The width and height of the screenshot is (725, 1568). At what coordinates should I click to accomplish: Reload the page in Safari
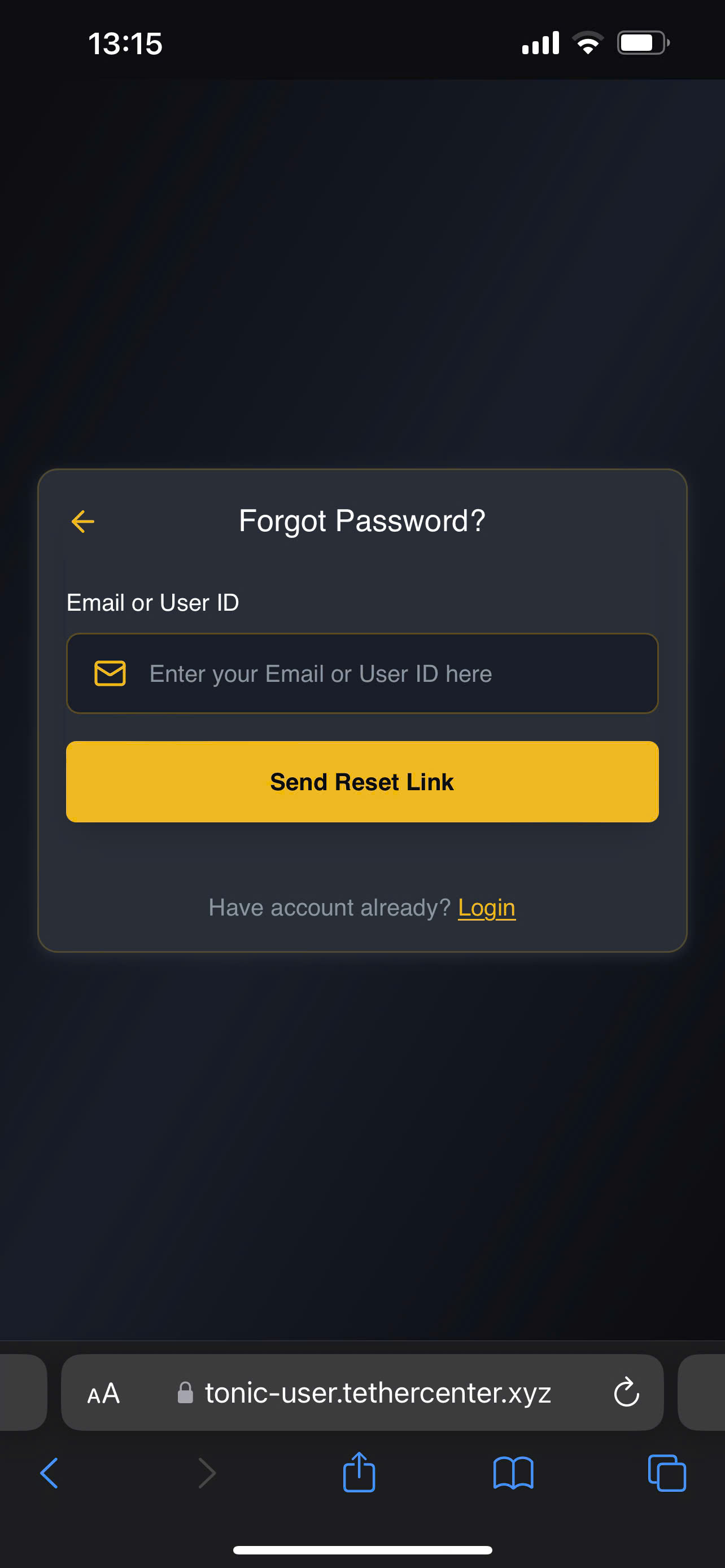click(x=626, y=1392)
